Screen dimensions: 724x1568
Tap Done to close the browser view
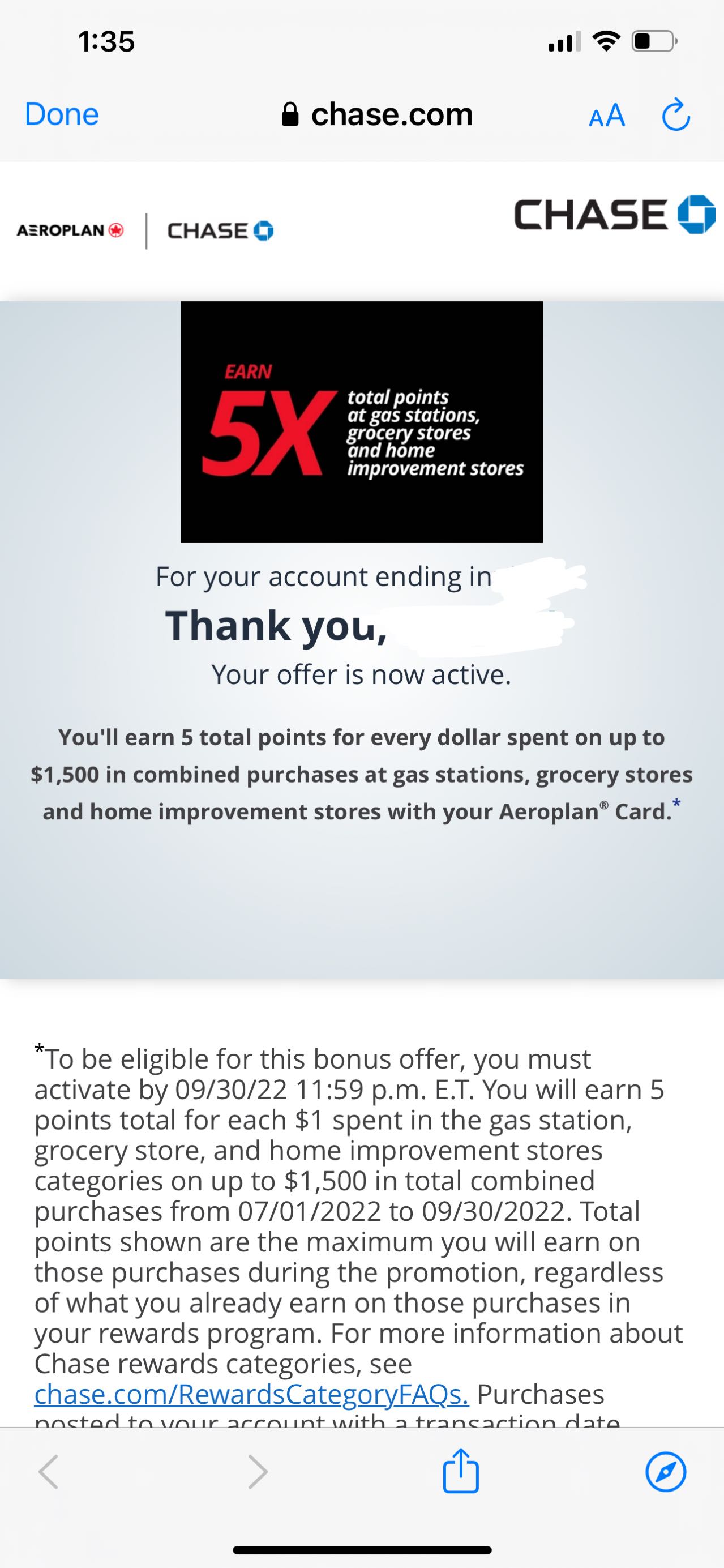[62, 114]
